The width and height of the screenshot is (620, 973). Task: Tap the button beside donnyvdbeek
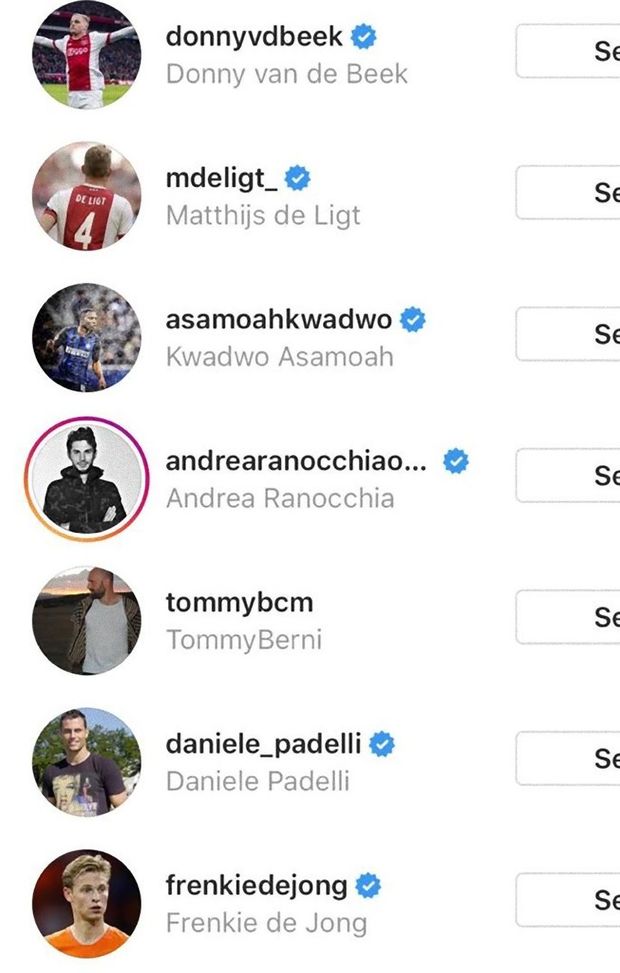[568, 51]
